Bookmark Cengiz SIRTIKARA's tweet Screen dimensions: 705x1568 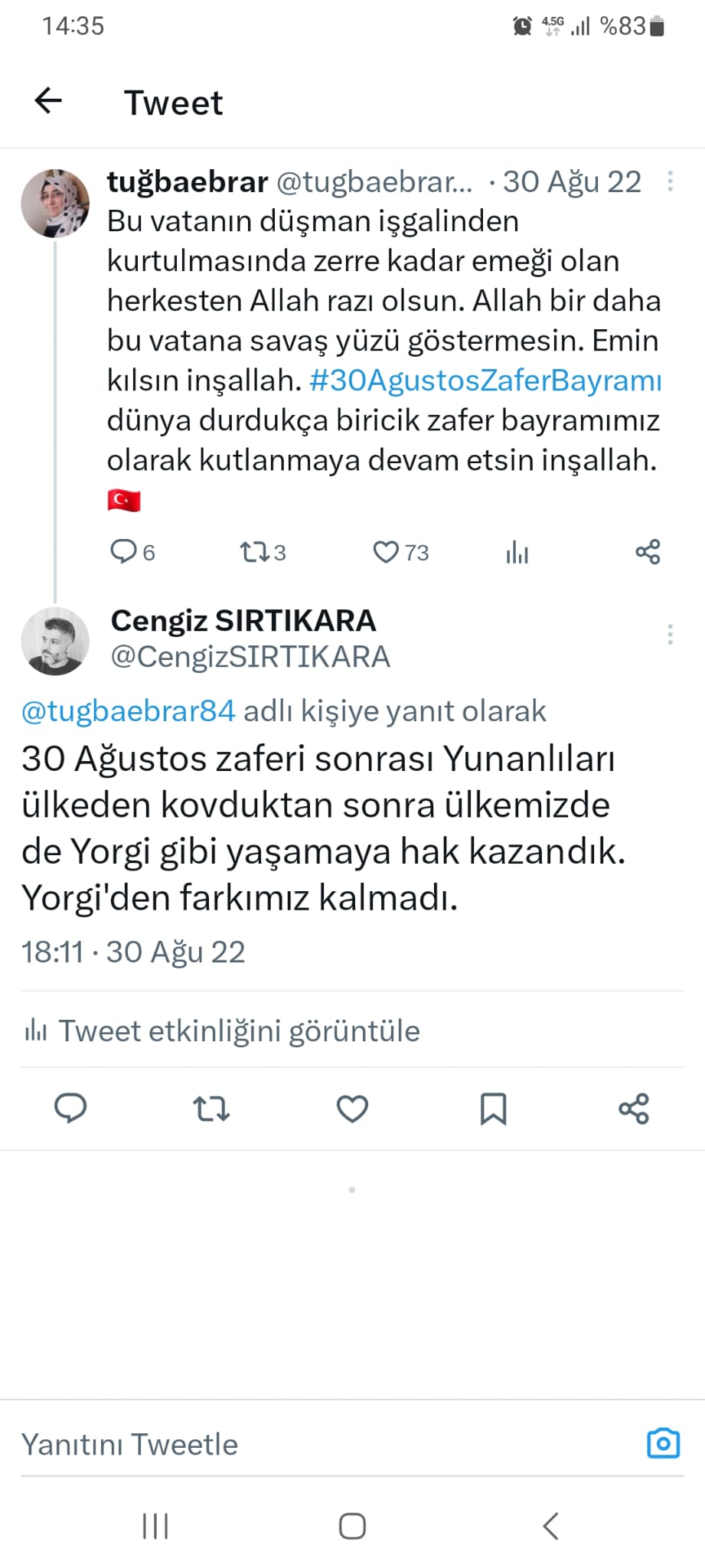493,1108
